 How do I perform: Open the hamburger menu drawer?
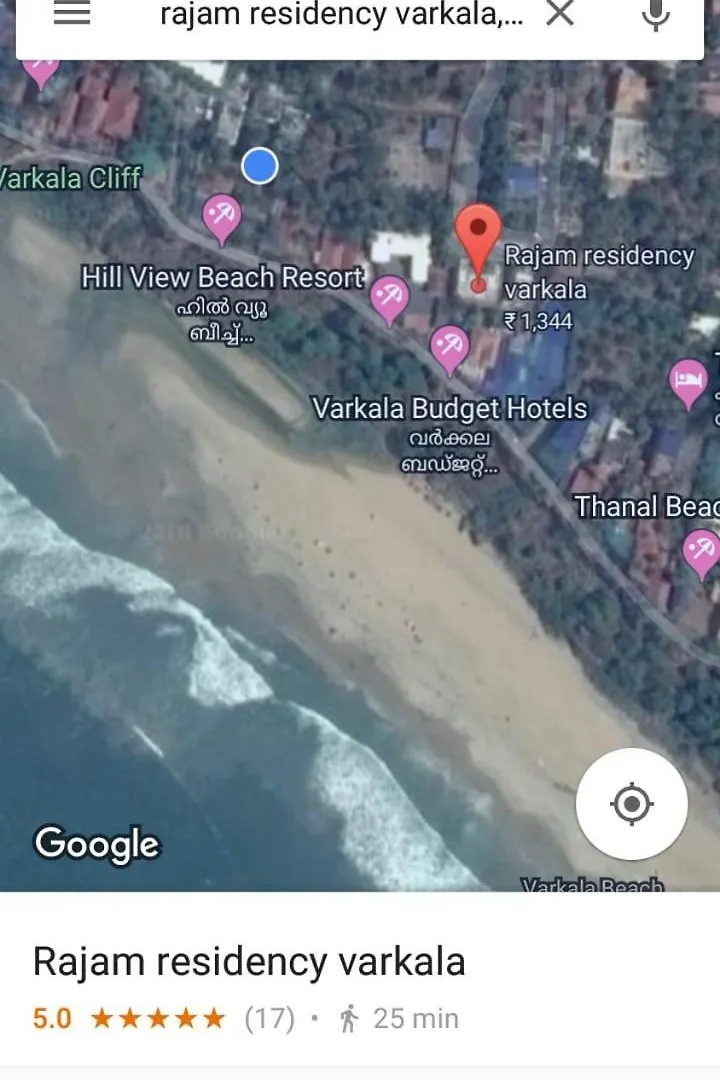pos(72,14)
